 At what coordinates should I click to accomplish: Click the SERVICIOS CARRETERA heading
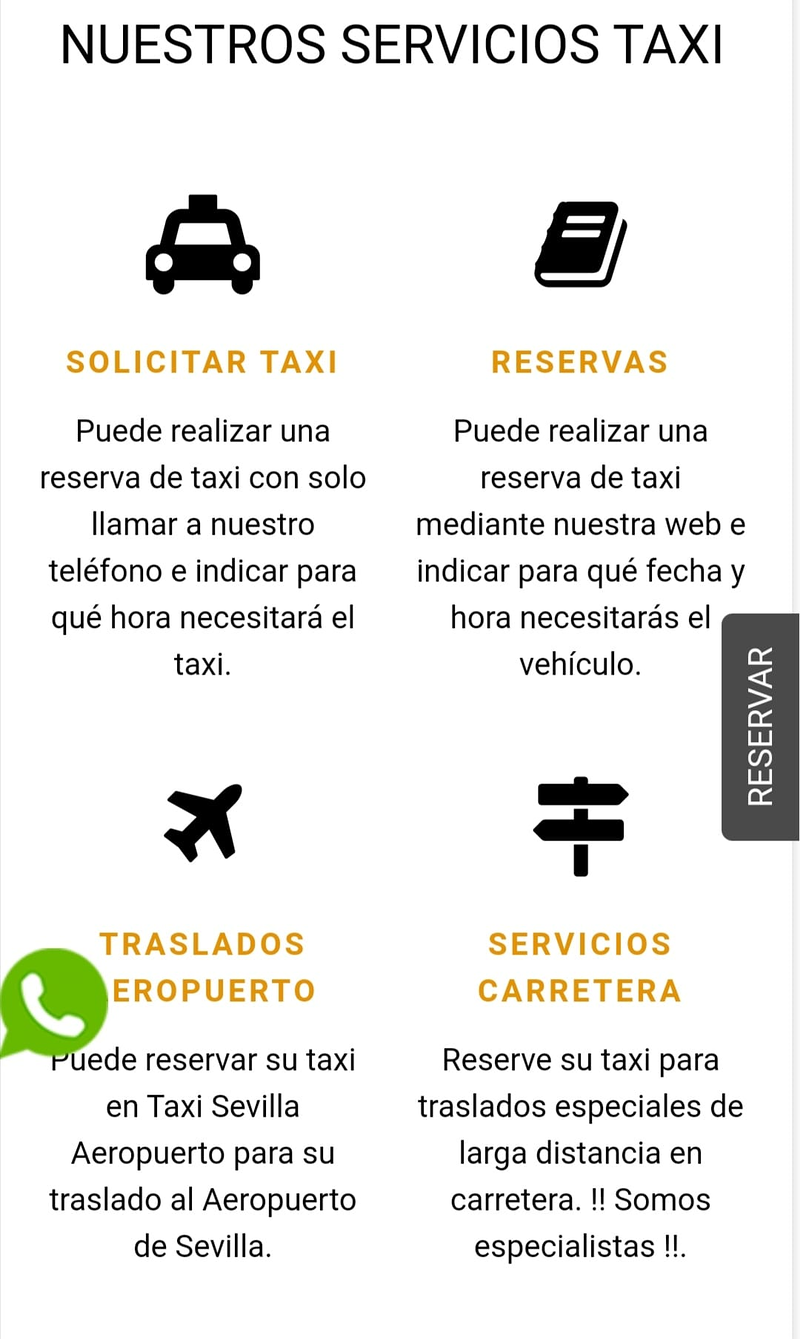tap(580, 966)
